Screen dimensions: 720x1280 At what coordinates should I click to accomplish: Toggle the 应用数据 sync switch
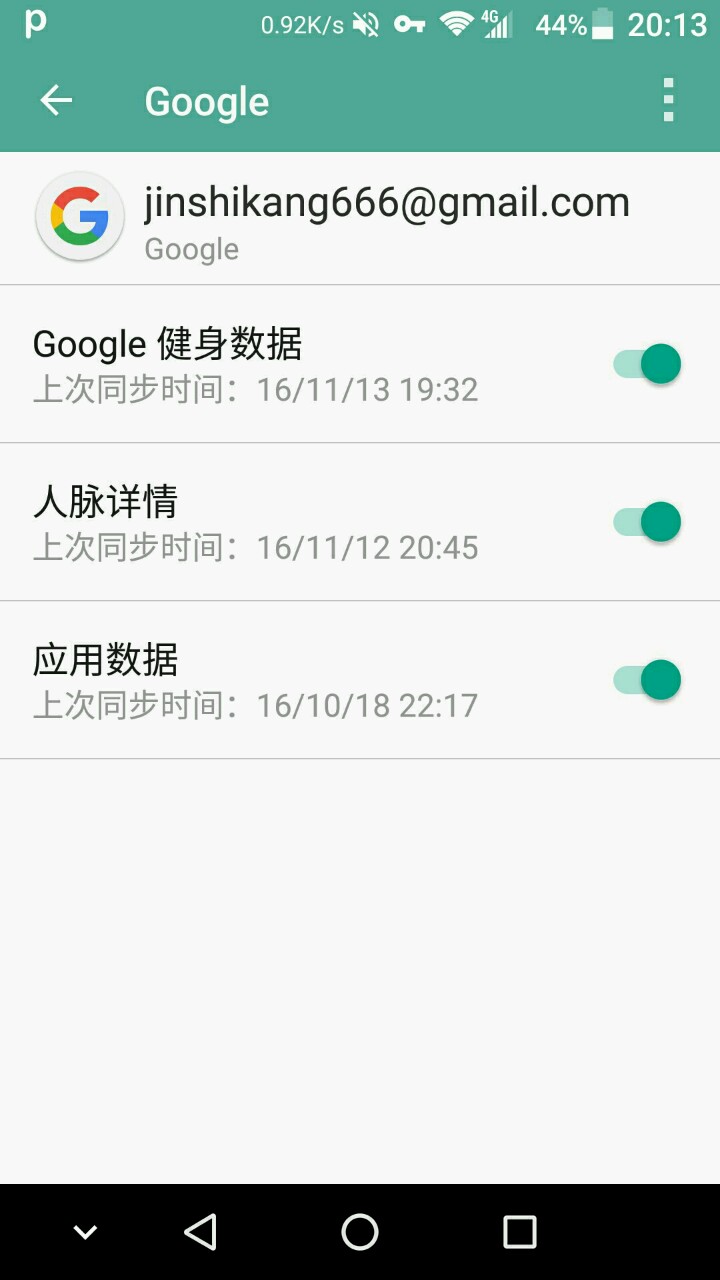point(648,680)
